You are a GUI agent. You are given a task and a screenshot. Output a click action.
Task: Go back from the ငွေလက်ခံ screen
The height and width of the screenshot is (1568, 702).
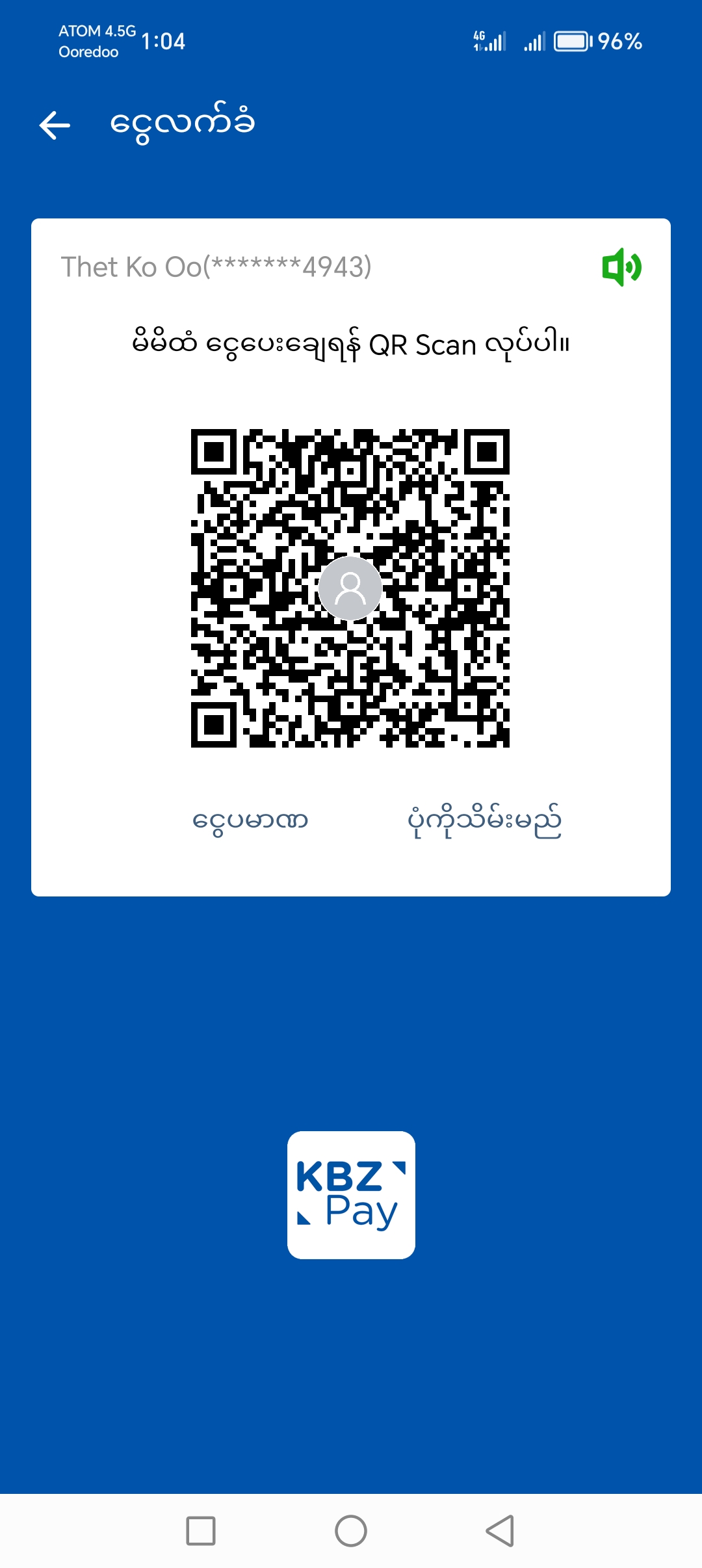[x=55, y=125]
